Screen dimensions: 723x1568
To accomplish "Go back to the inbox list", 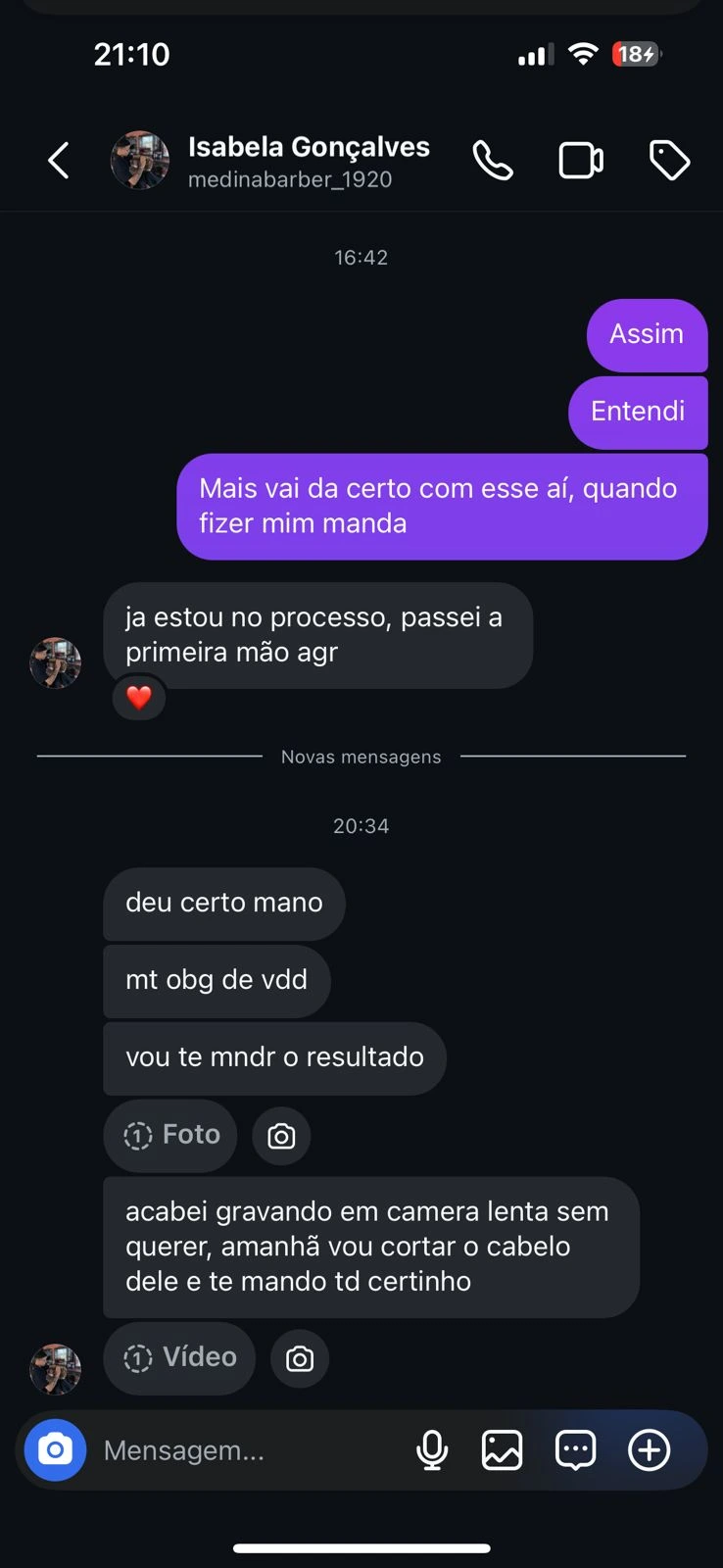I will click(x=59, y=161).
